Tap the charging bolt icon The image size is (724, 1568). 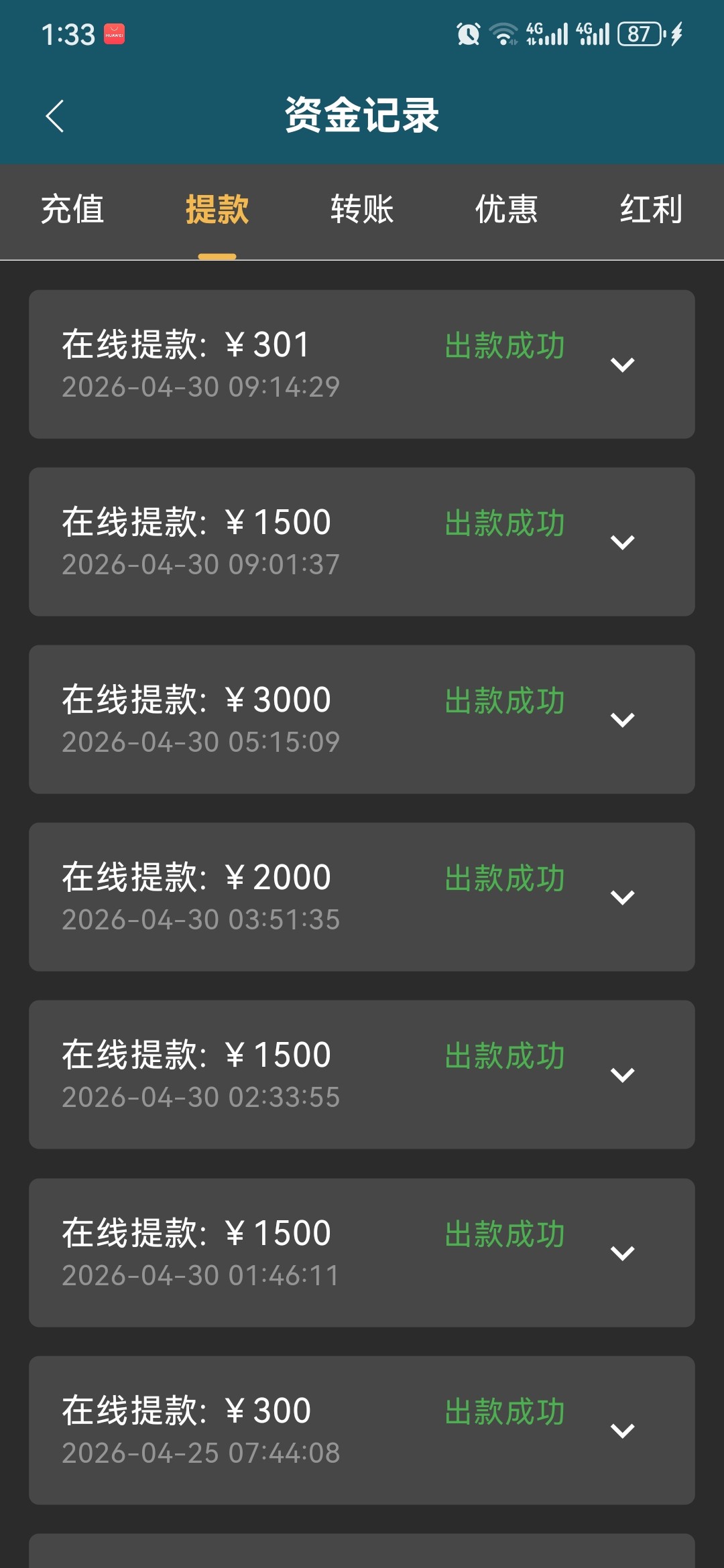click(x=675, y=32)
